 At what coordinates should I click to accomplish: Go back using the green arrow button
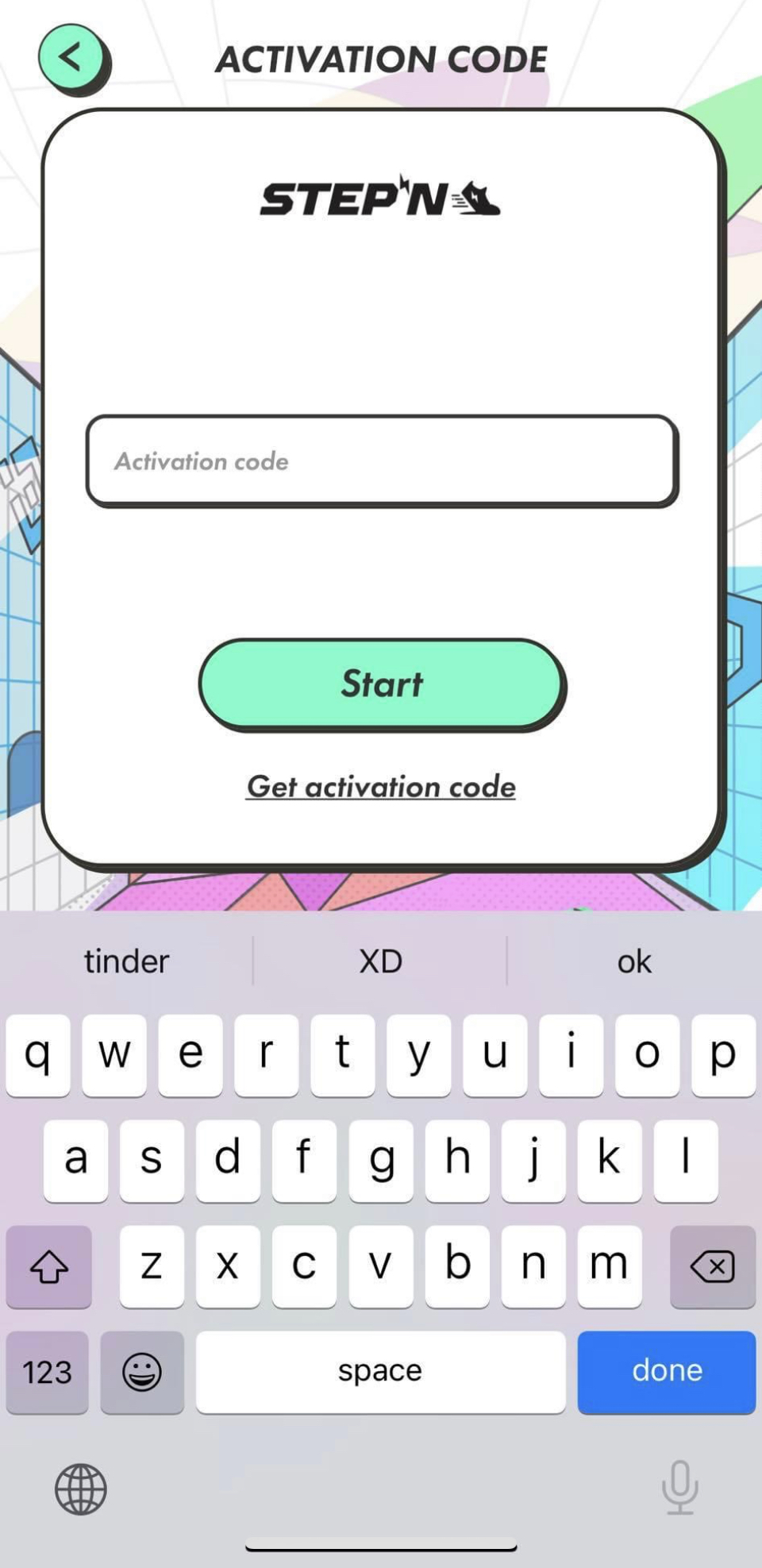(73, 59)
